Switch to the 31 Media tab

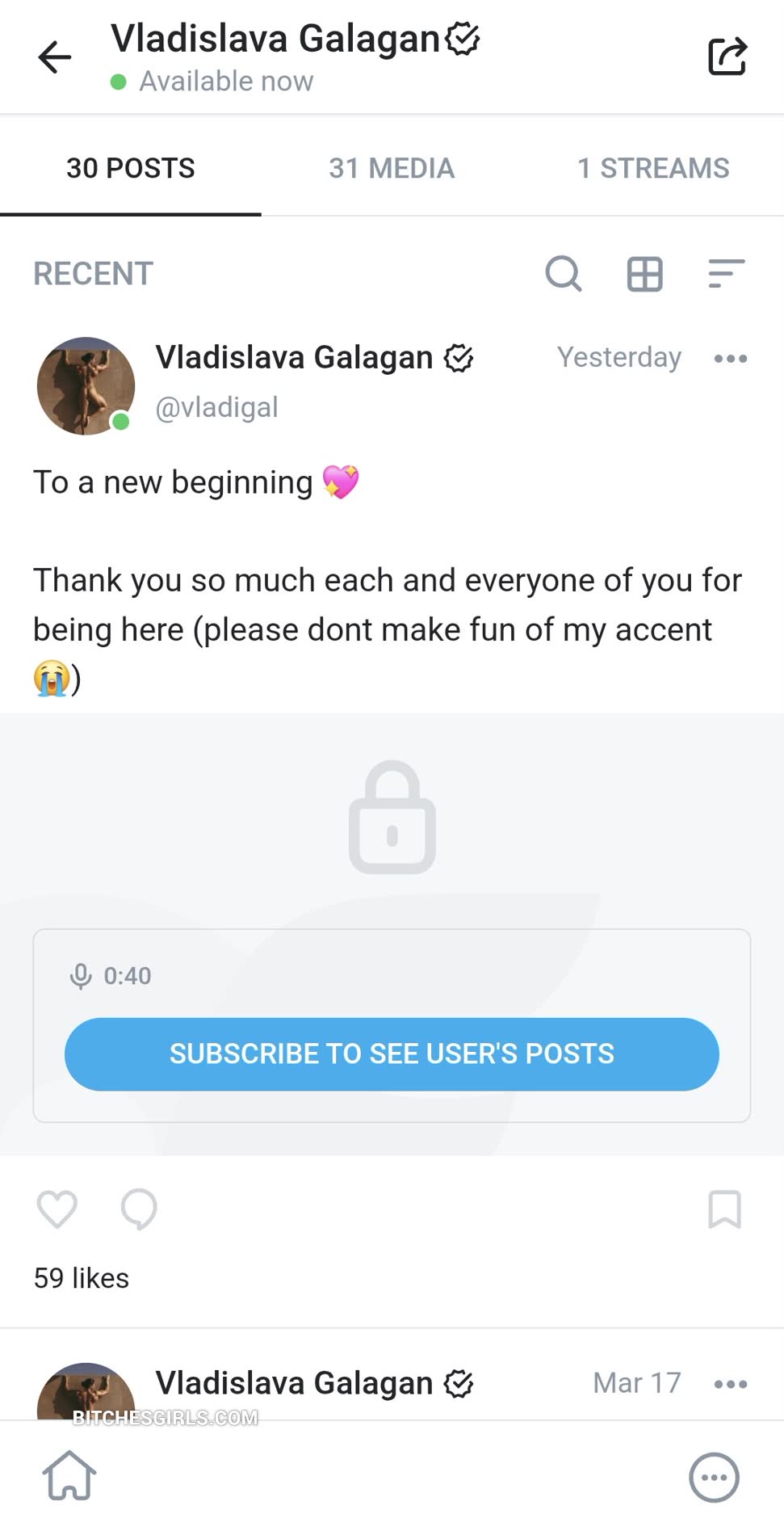392,168
